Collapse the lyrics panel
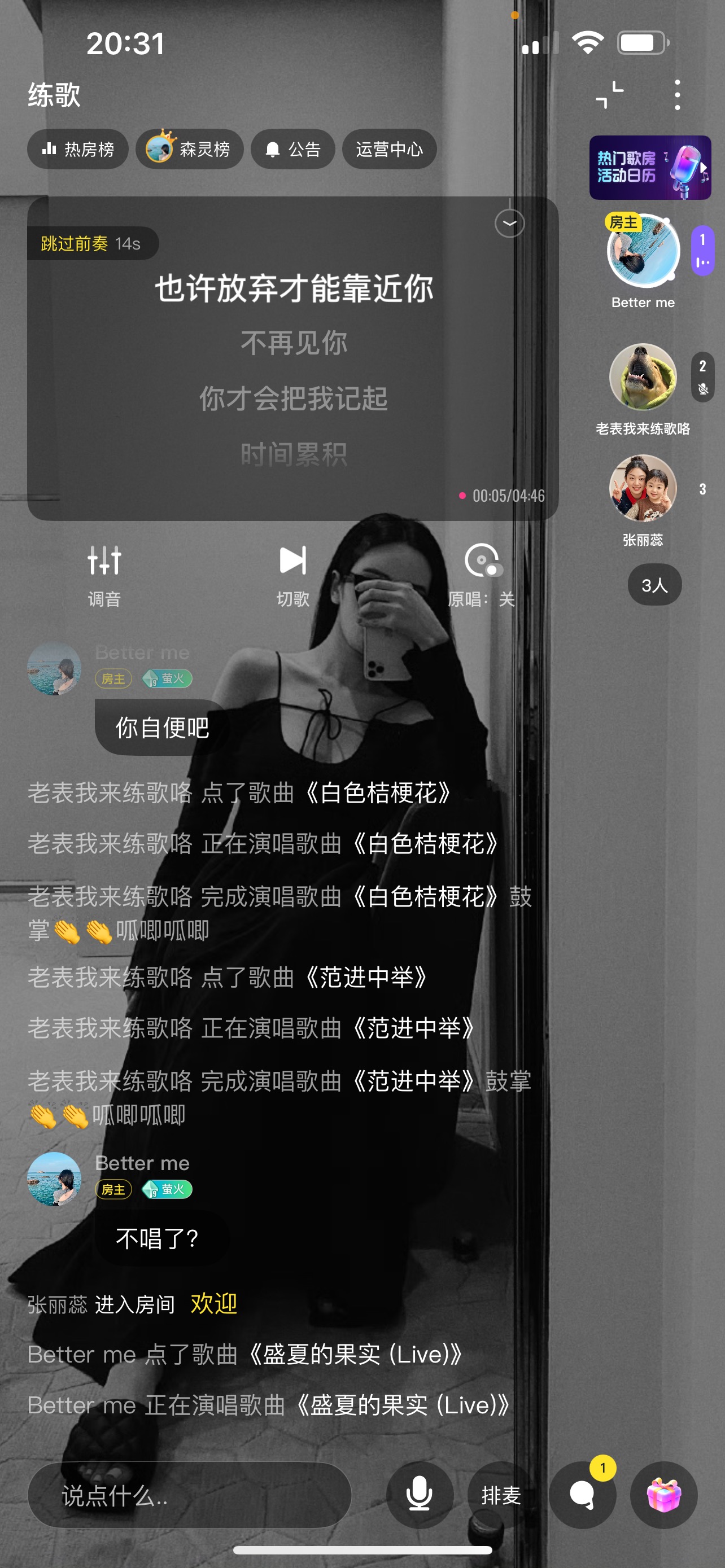 (x=509, y=224)
